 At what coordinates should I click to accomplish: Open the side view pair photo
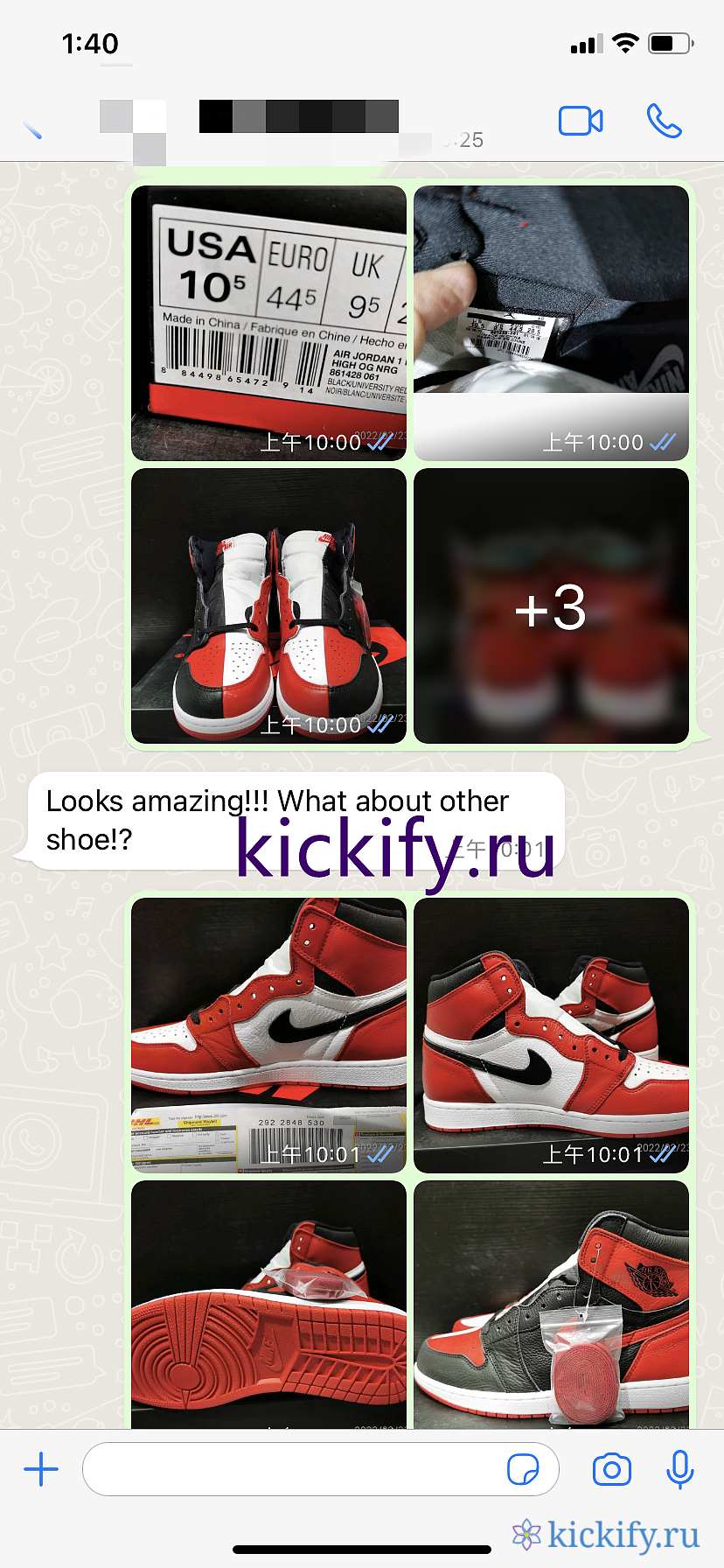[551, 1034]
